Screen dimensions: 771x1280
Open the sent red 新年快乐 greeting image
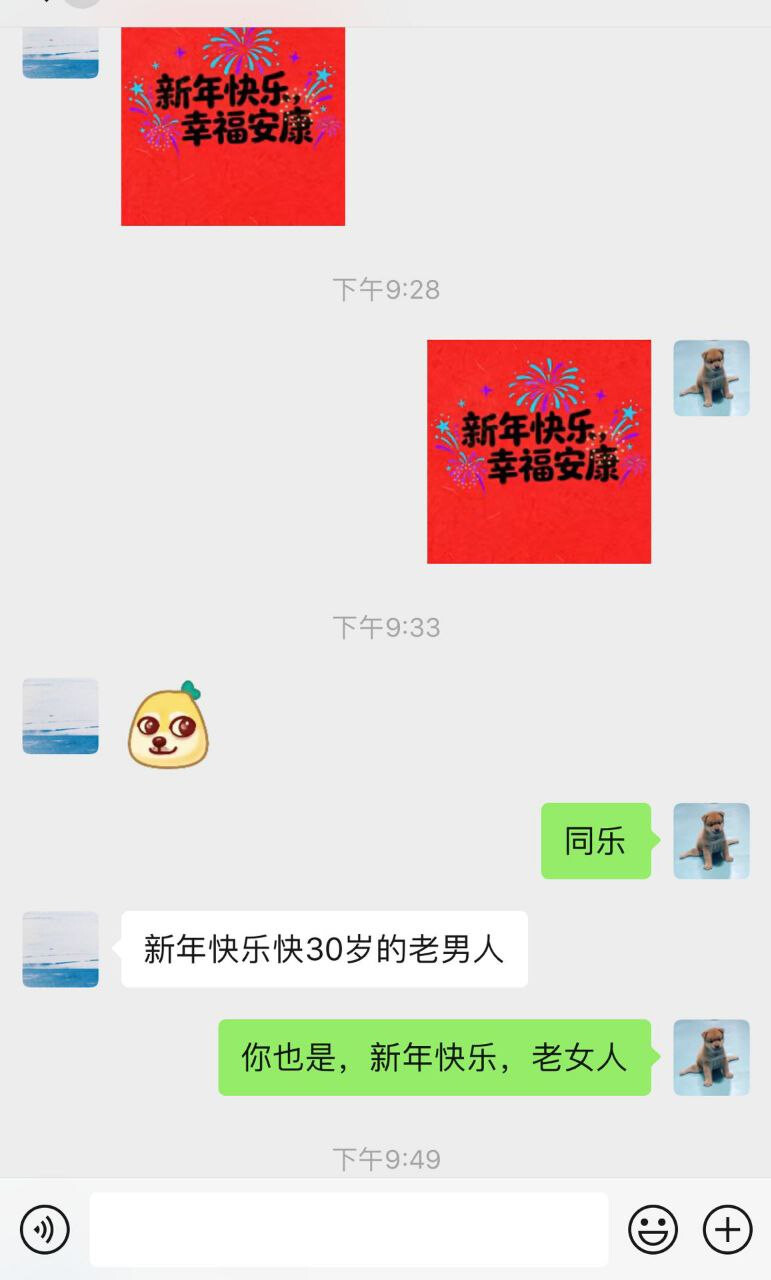(539, 452)
